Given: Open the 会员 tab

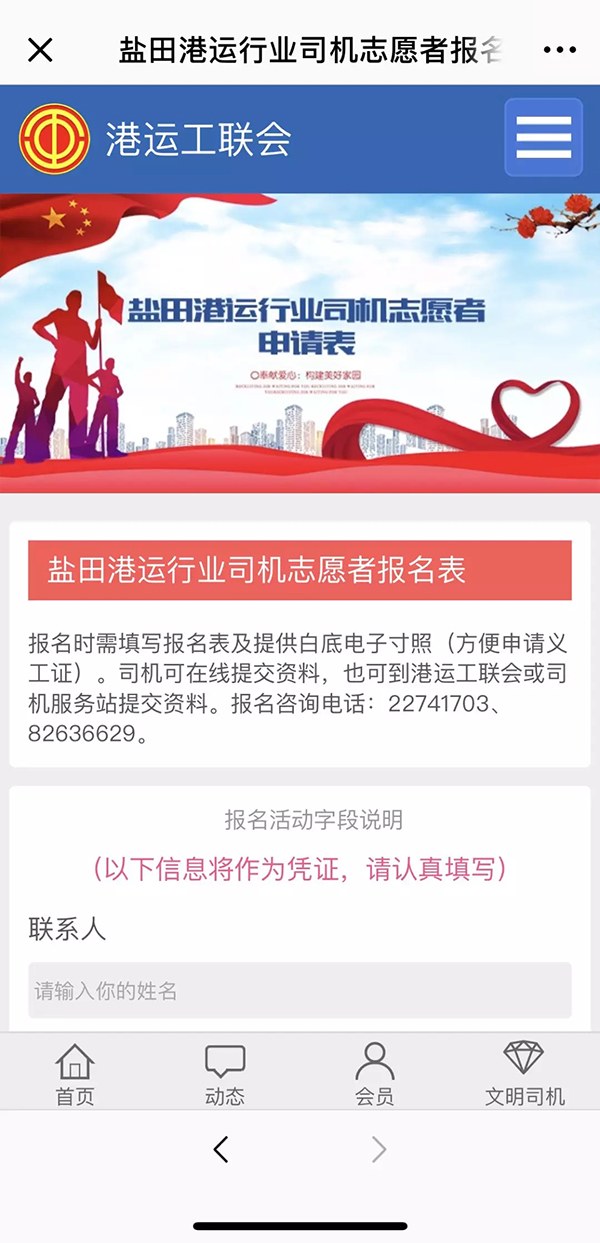Looking at the screenshot, I should (374, 1074).
